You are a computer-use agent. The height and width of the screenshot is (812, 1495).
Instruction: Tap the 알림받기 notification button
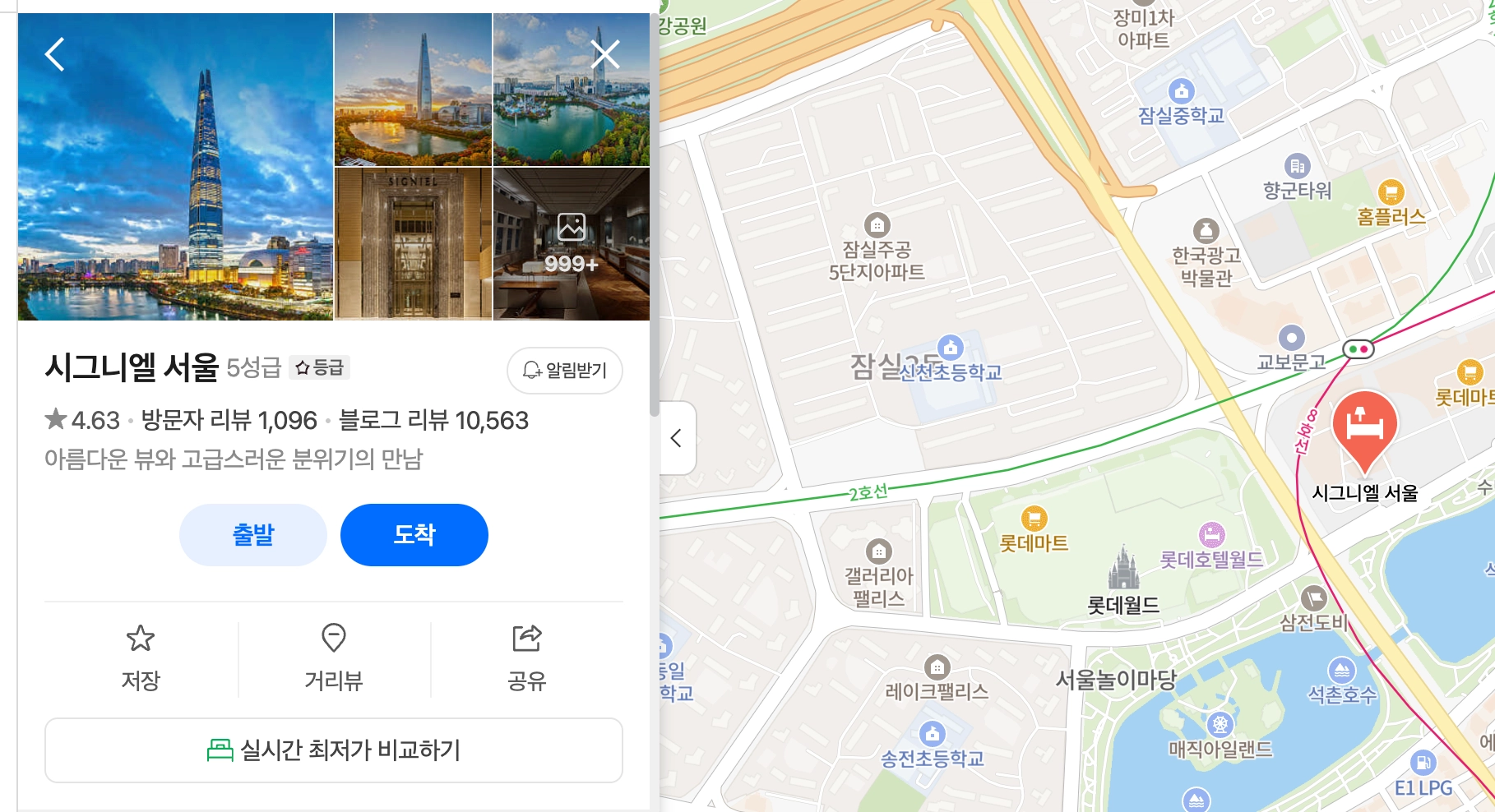[x=565, y=371]
